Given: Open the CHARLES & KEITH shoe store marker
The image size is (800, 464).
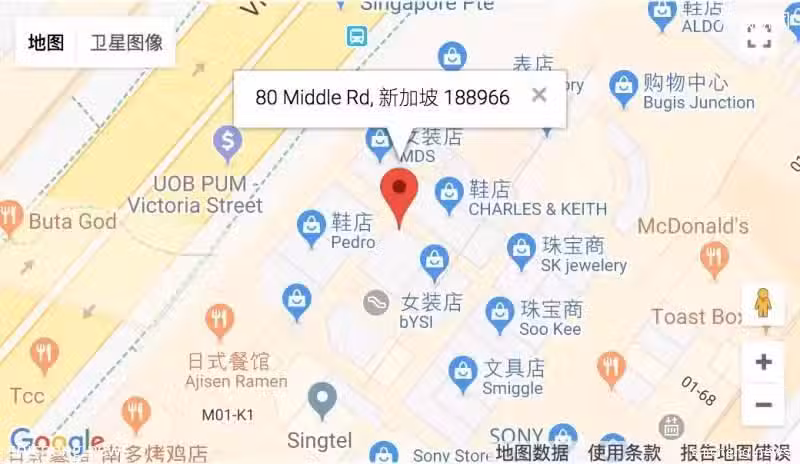Looking at the screenshot, I should coord(450,194).
